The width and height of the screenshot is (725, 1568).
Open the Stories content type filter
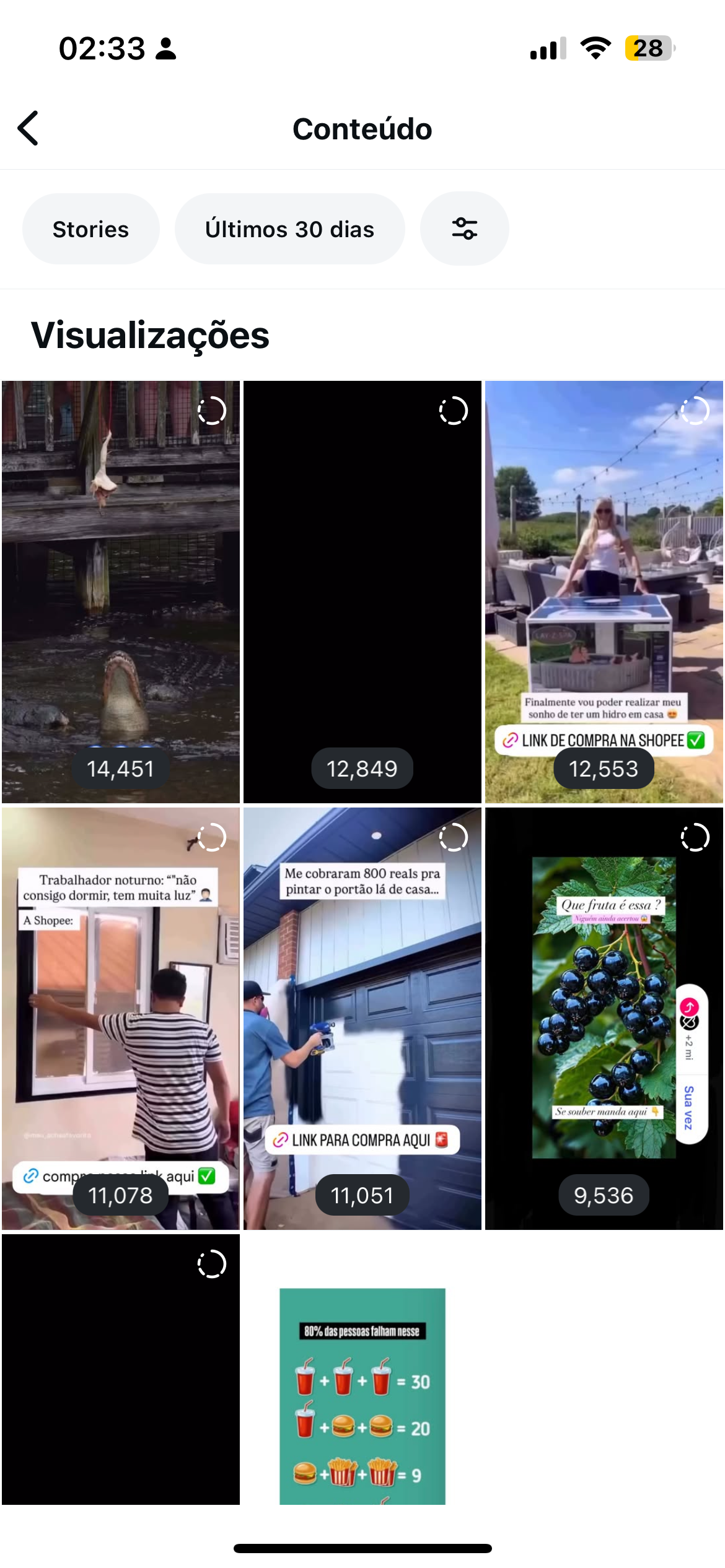coord(90,229)
